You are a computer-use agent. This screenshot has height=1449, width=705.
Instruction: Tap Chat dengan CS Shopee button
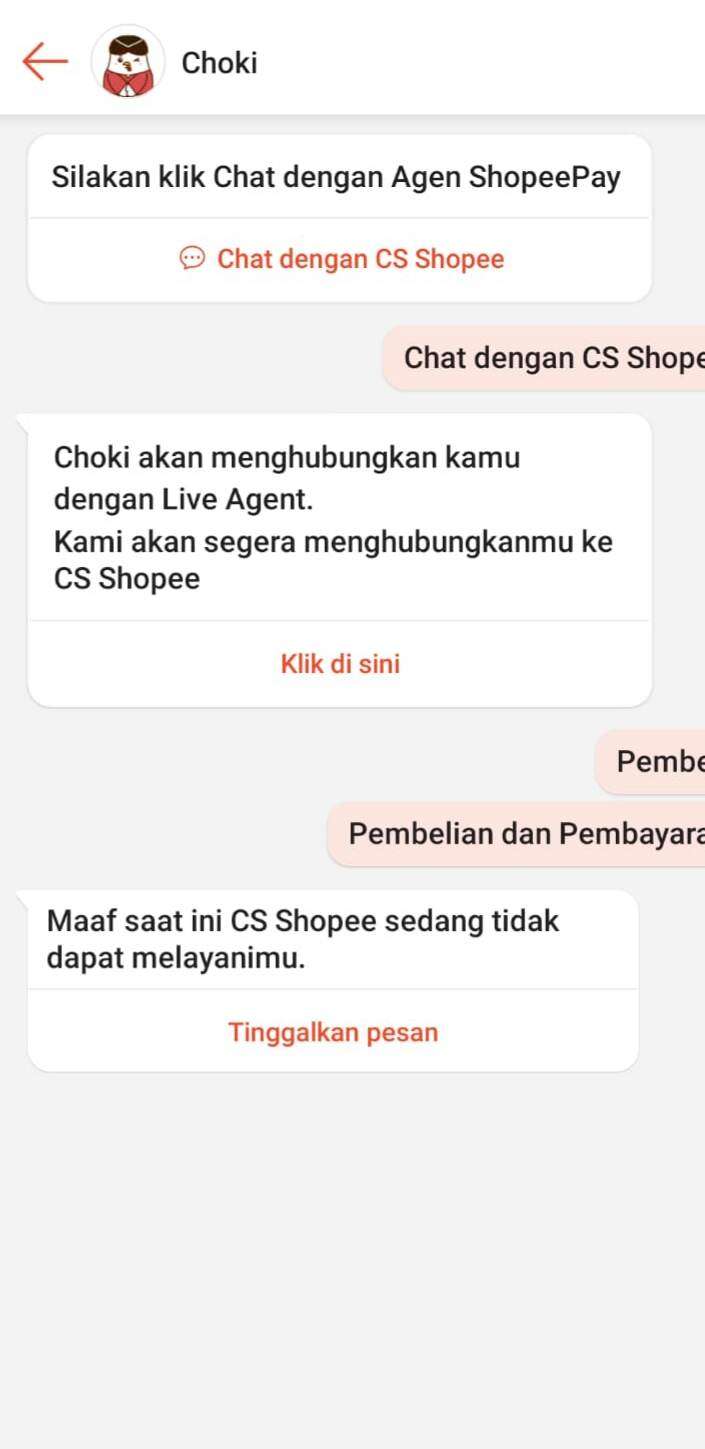point(341,259)
